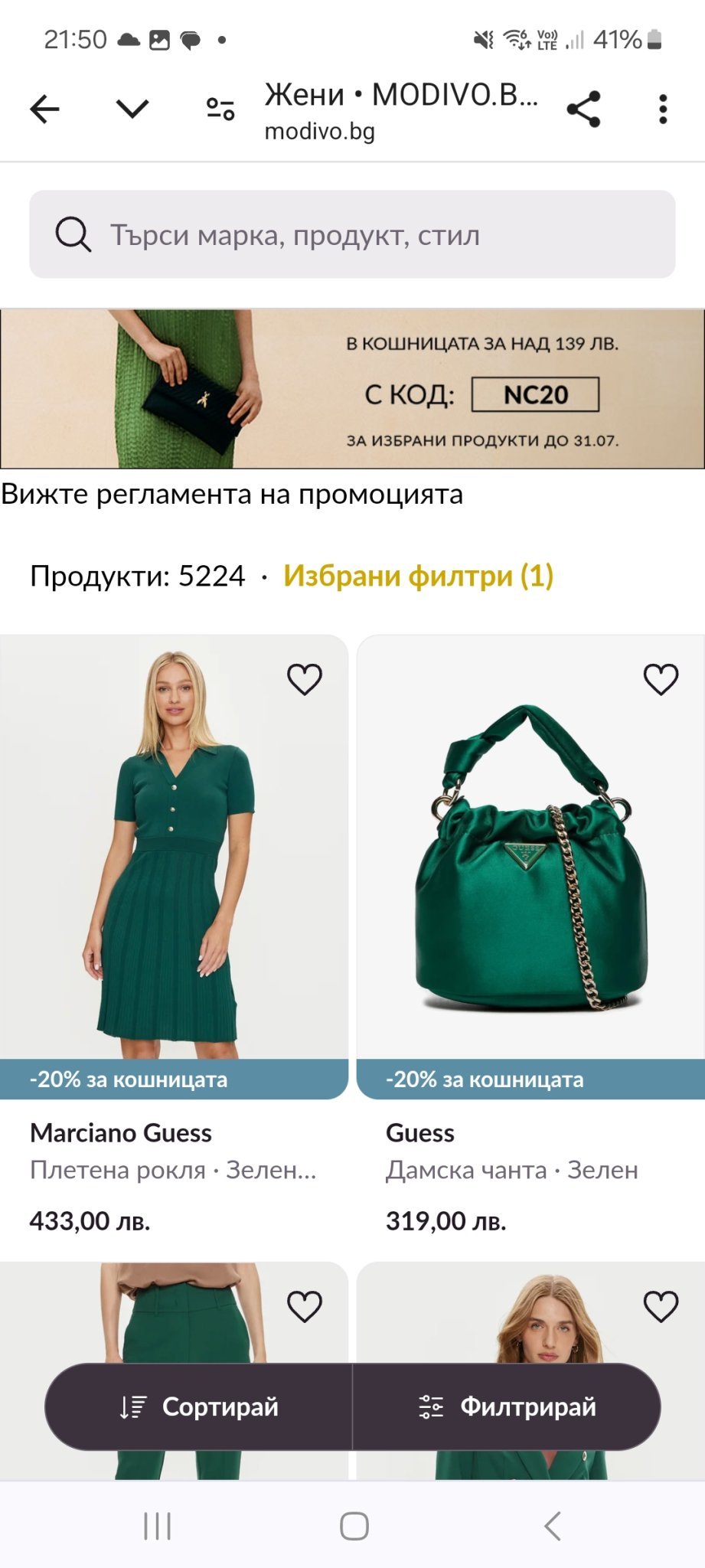Share the modivo.bg page

click(583, 109)
